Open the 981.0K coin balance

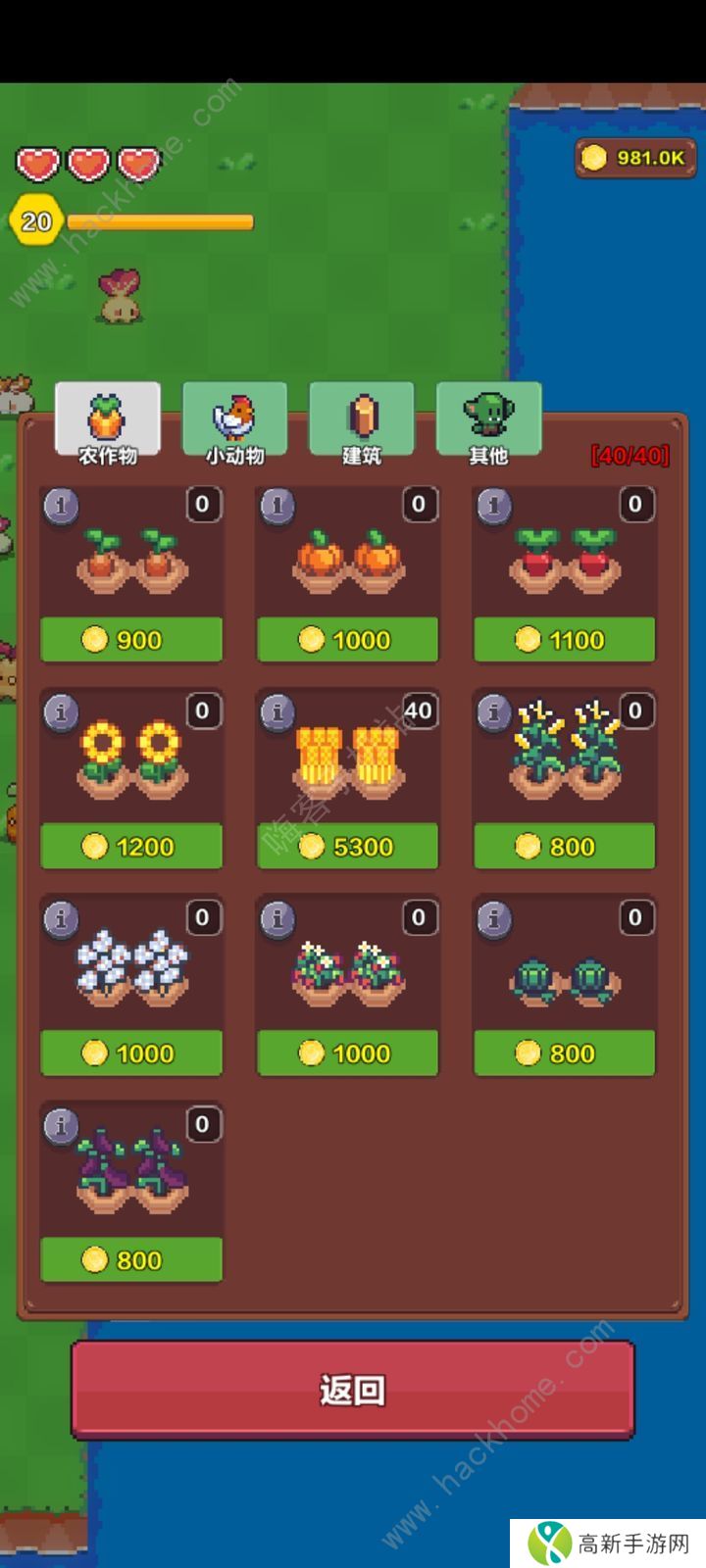point(635,158)
